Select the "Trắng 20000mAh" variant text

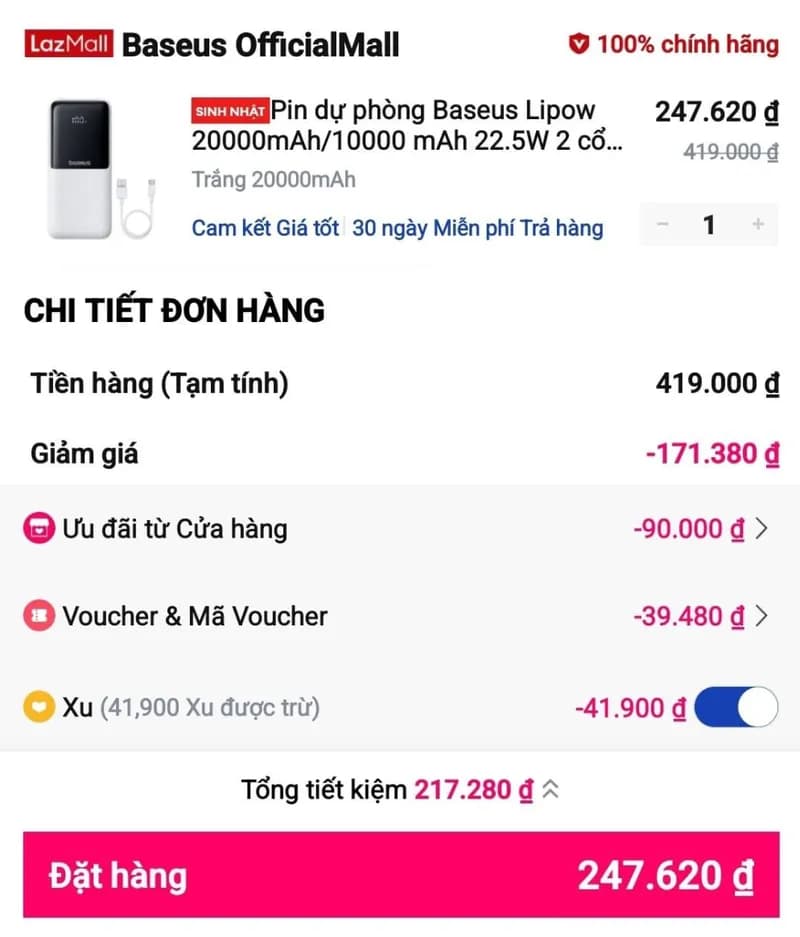[x=273, y=179]
